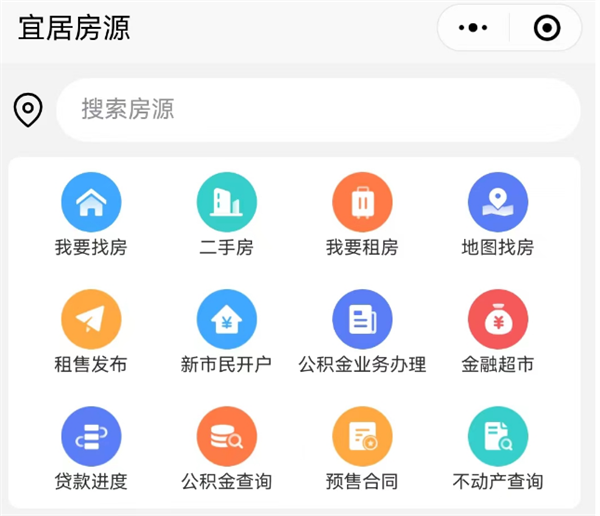Close the mini program with the circle button
The width and height of the screenshot is (600, 516).
(547, 27)
